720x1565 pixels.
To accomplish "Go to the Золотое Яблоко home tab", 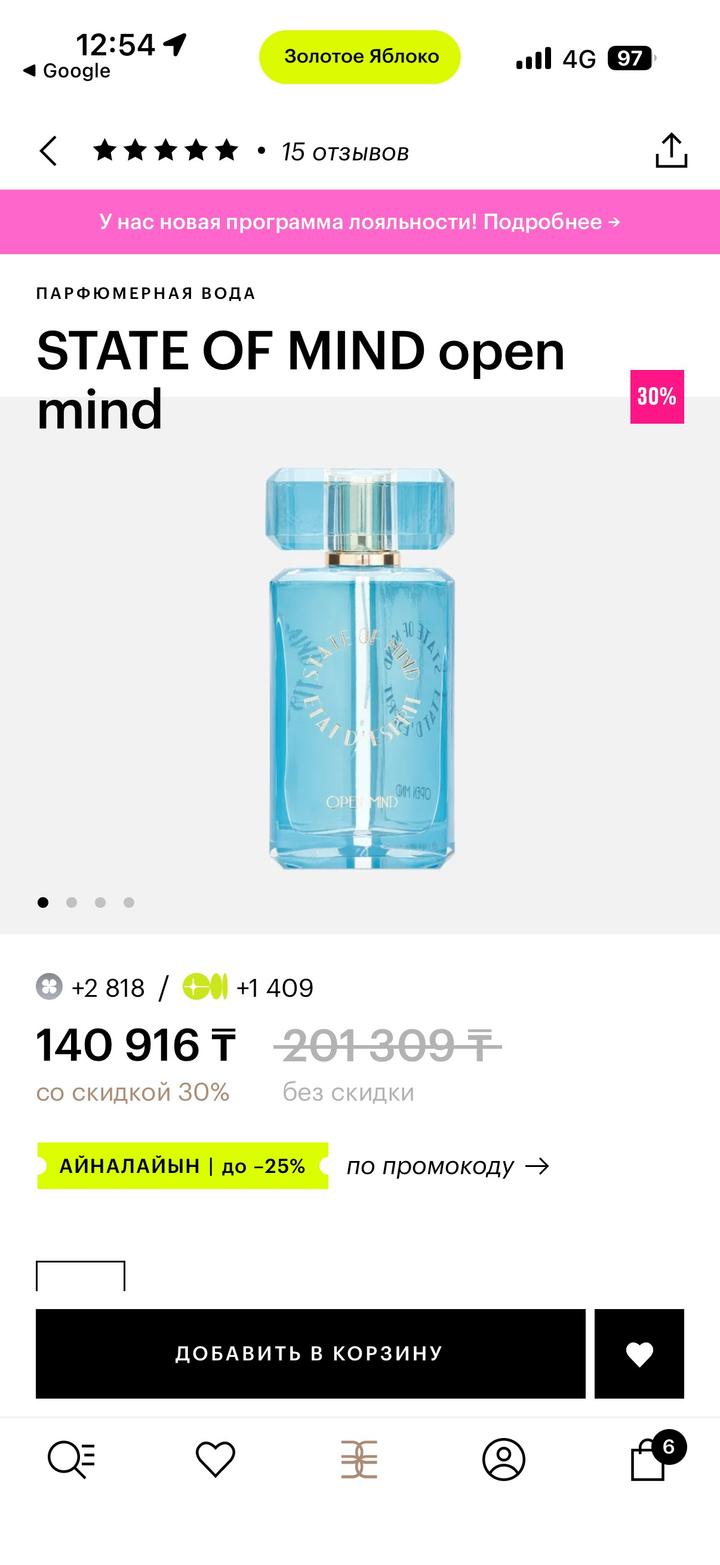I will coord(359,1459).
